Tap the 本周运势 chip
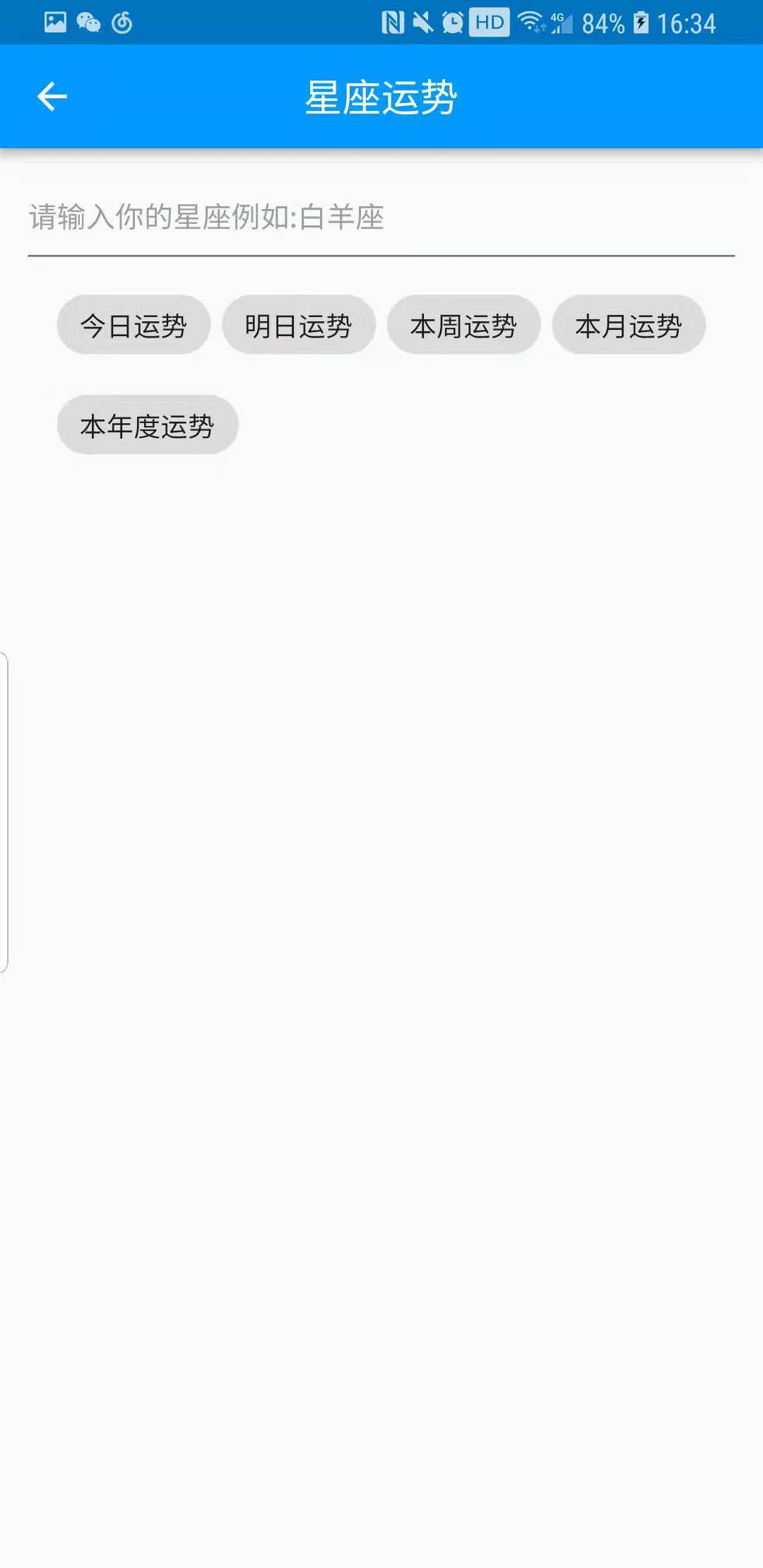763x1568 pixels. 463,326
